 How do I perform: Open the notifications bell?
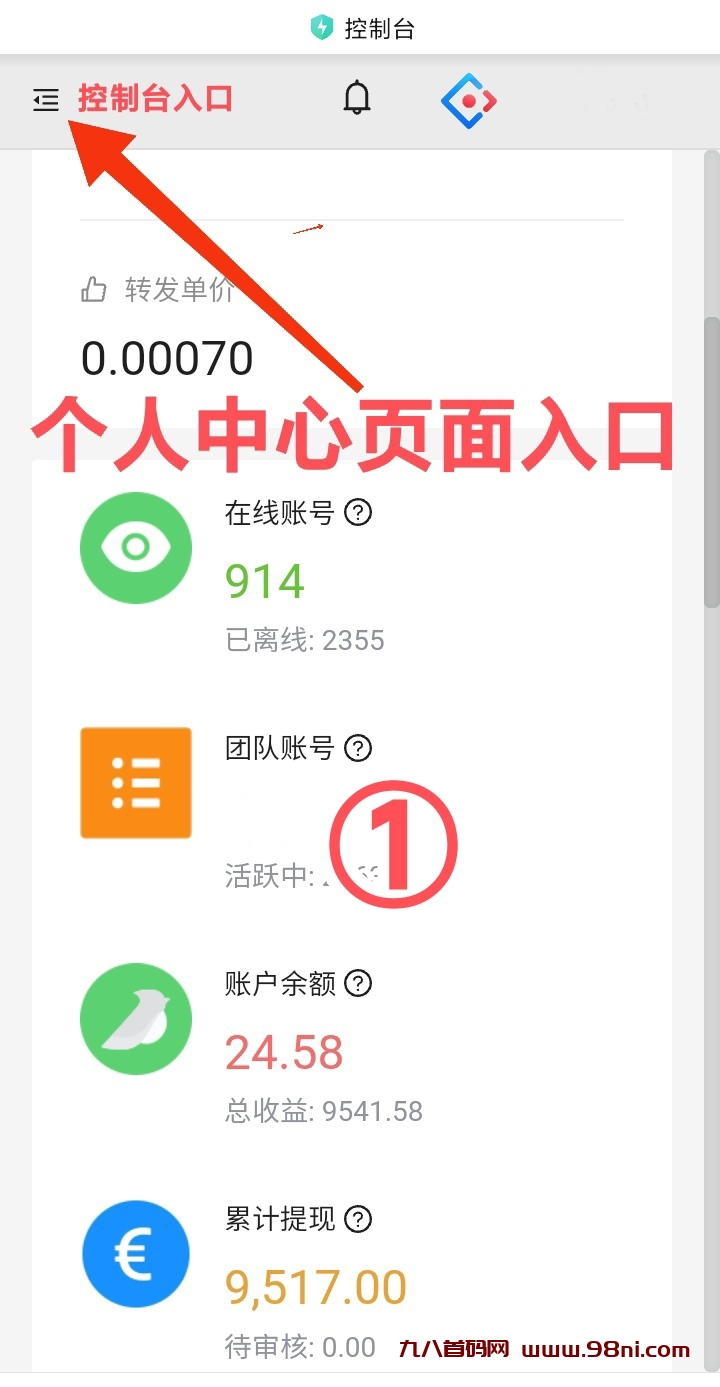tap(357, 99)
